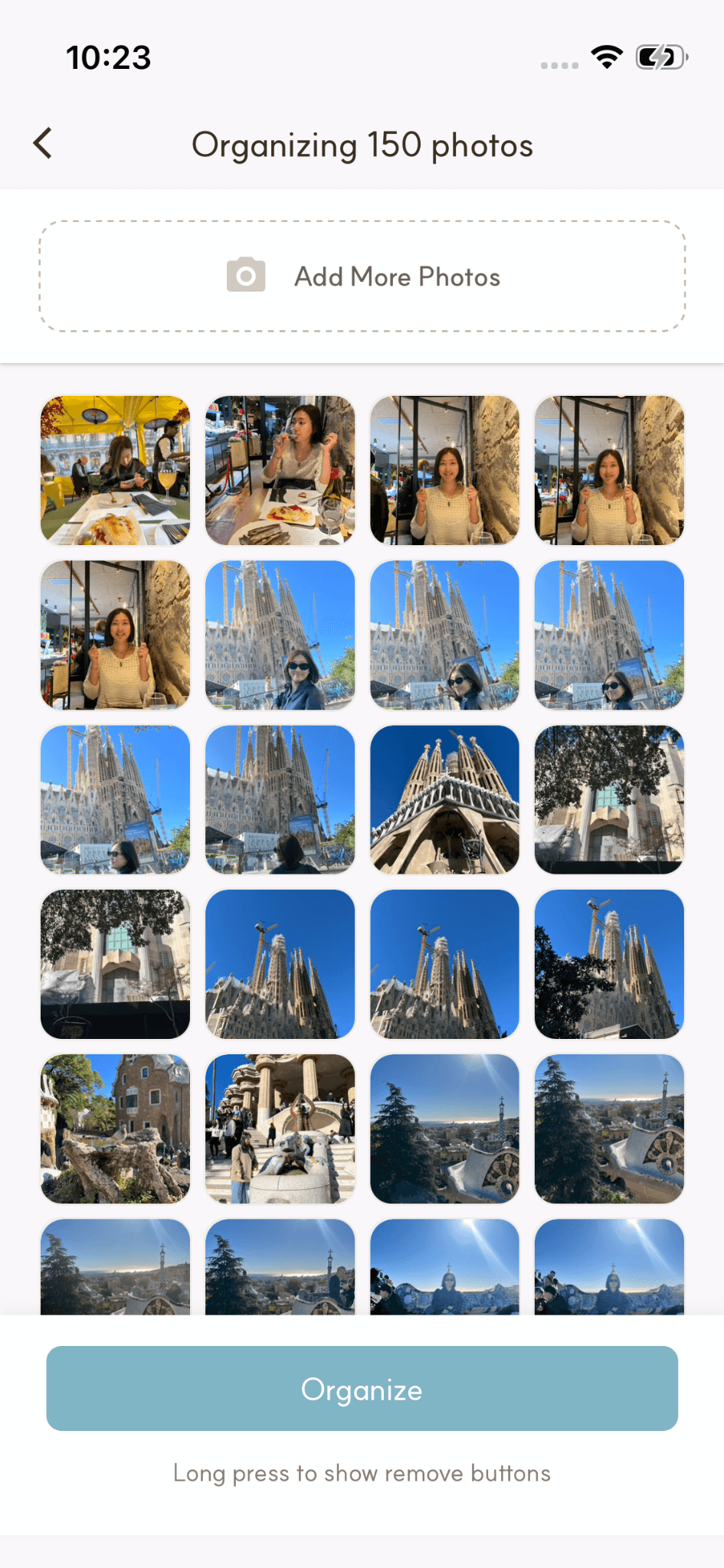The height and width of the screenshot is (1568, 724).
Task: Go back using the back arrow
Action: (44, 143)
